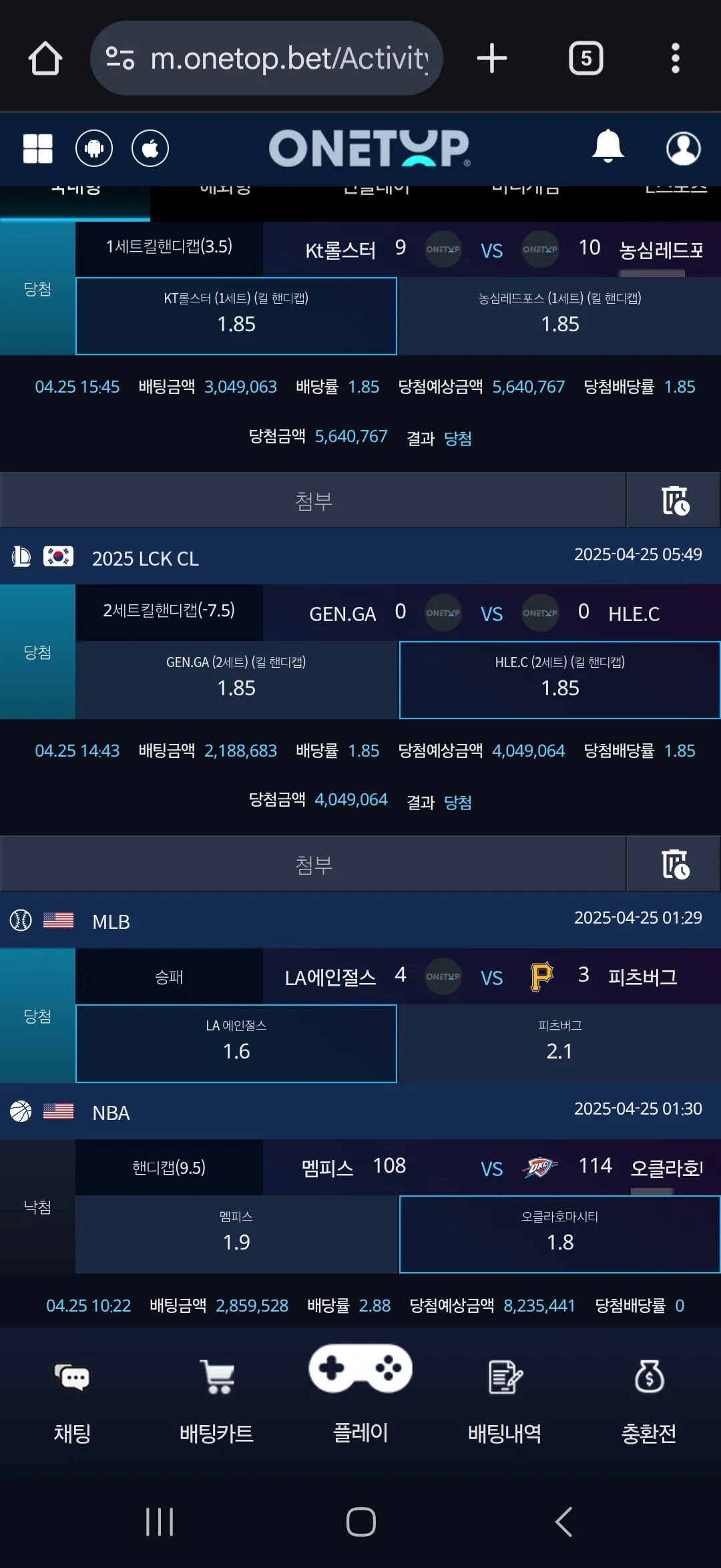Open the grid menu icon
The height and width of the screenshot is (1568, 721).
pyautogui.click(x=37, y=148)
